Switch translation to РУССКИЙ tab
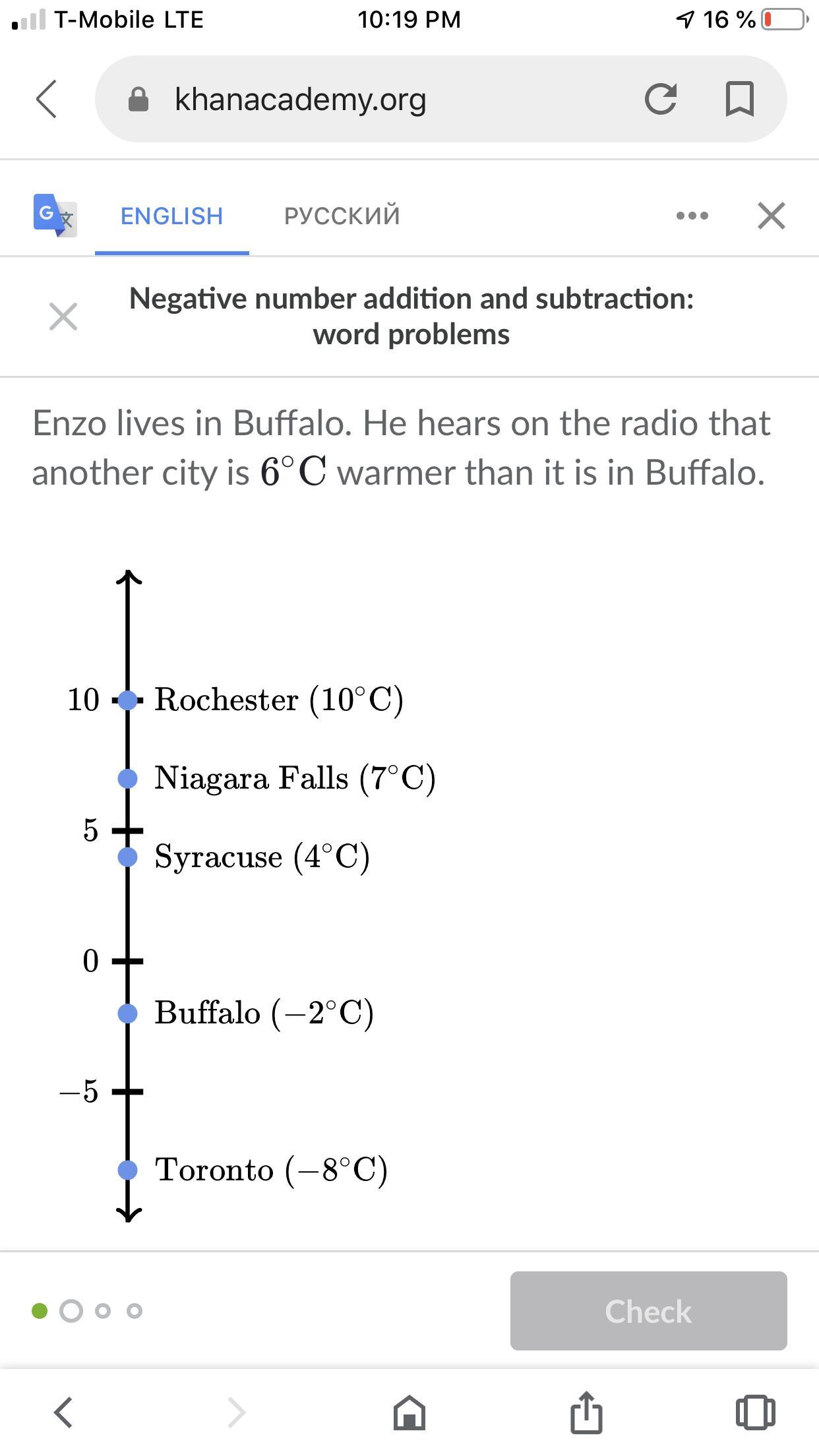 (342, 216)
